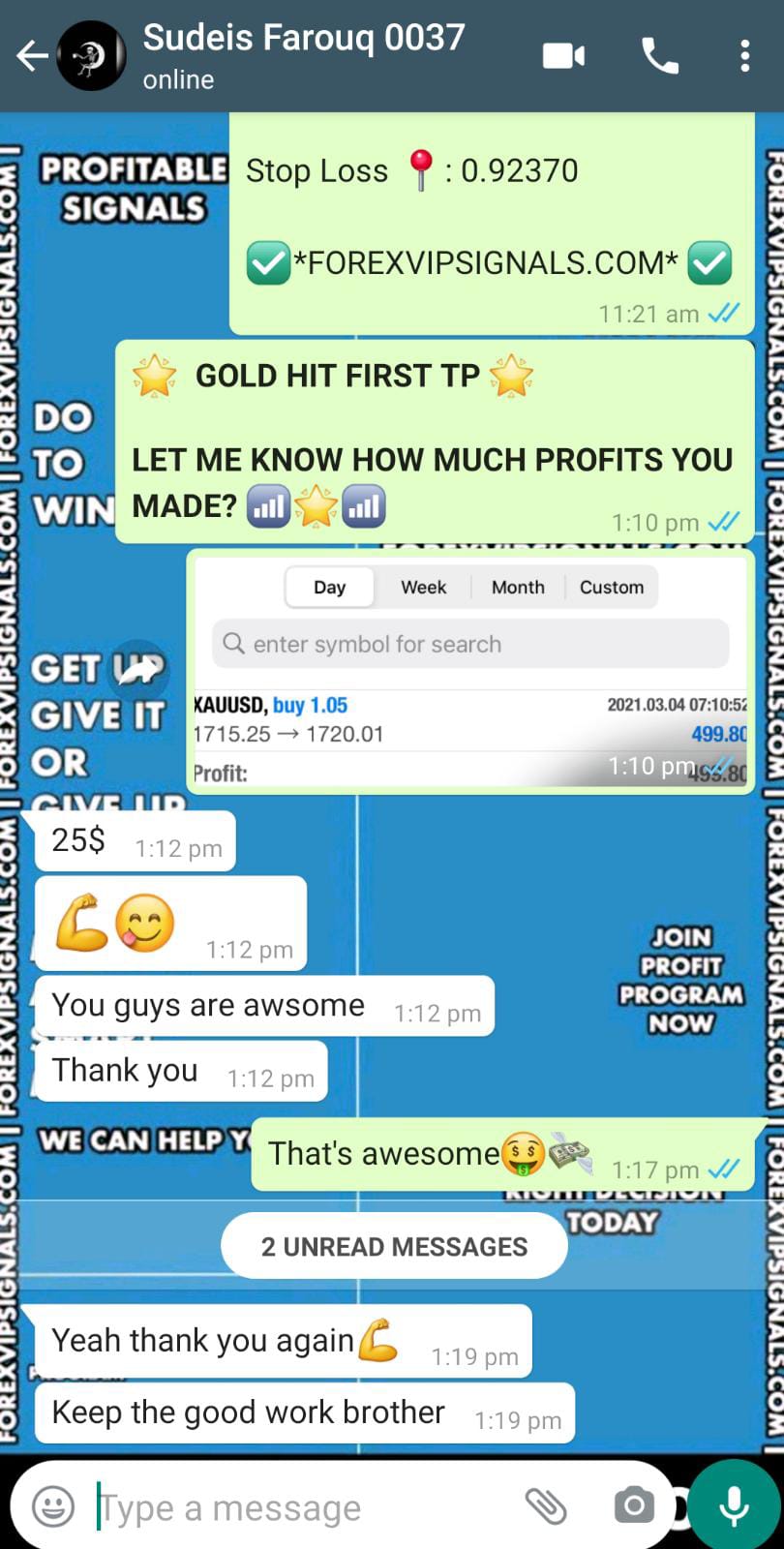The image size is (784, 1549).
Task: Start a video call with Sudeis Farouq
Action: (x=563, y=56)
